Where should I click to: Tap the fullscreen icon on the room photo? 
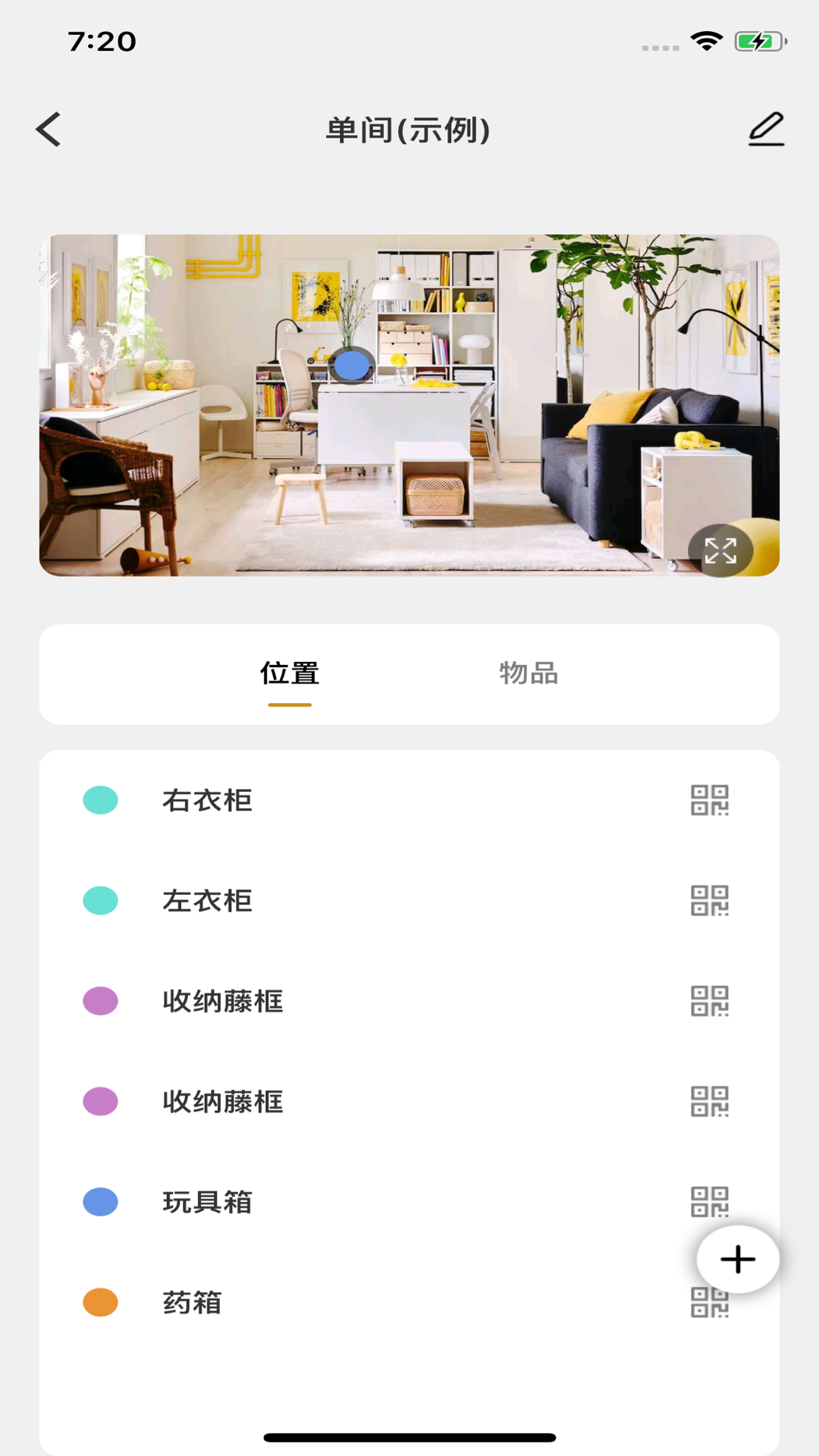point(722,551)
